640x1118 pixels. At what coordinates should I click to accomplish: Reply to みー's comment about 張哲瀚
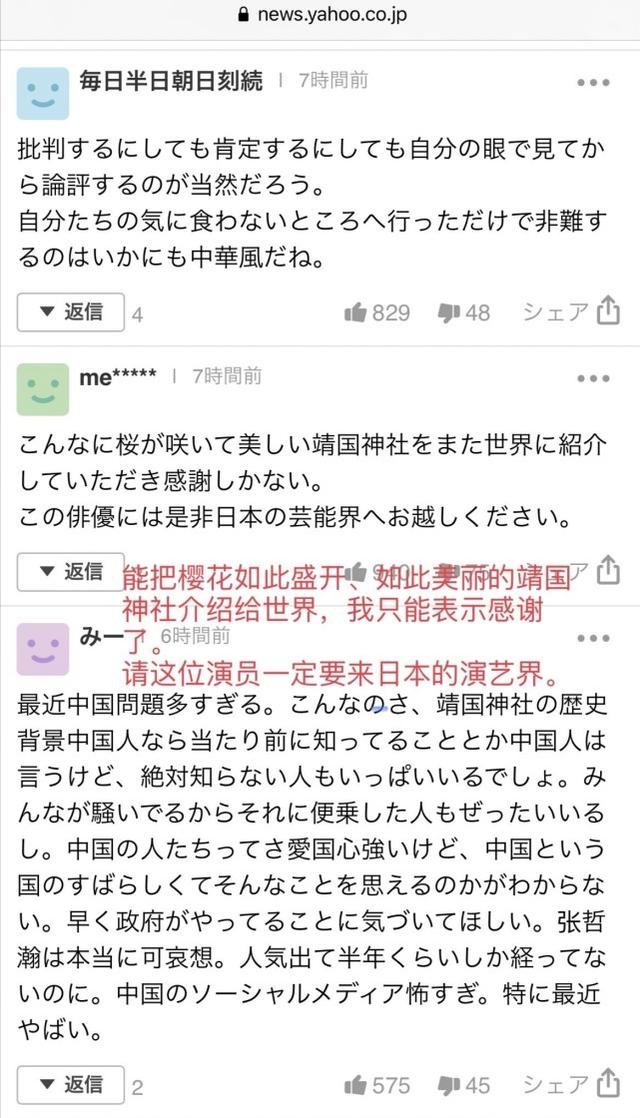click(71, 1084)
